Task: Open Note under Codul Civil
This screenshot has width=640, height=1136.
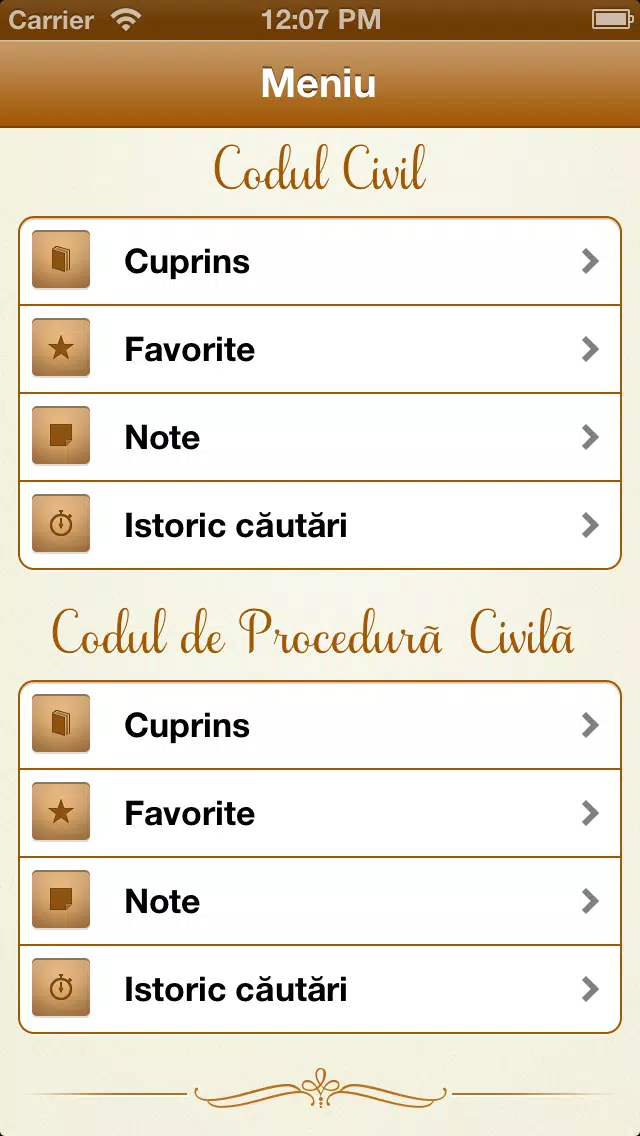Action: [320, 437]
